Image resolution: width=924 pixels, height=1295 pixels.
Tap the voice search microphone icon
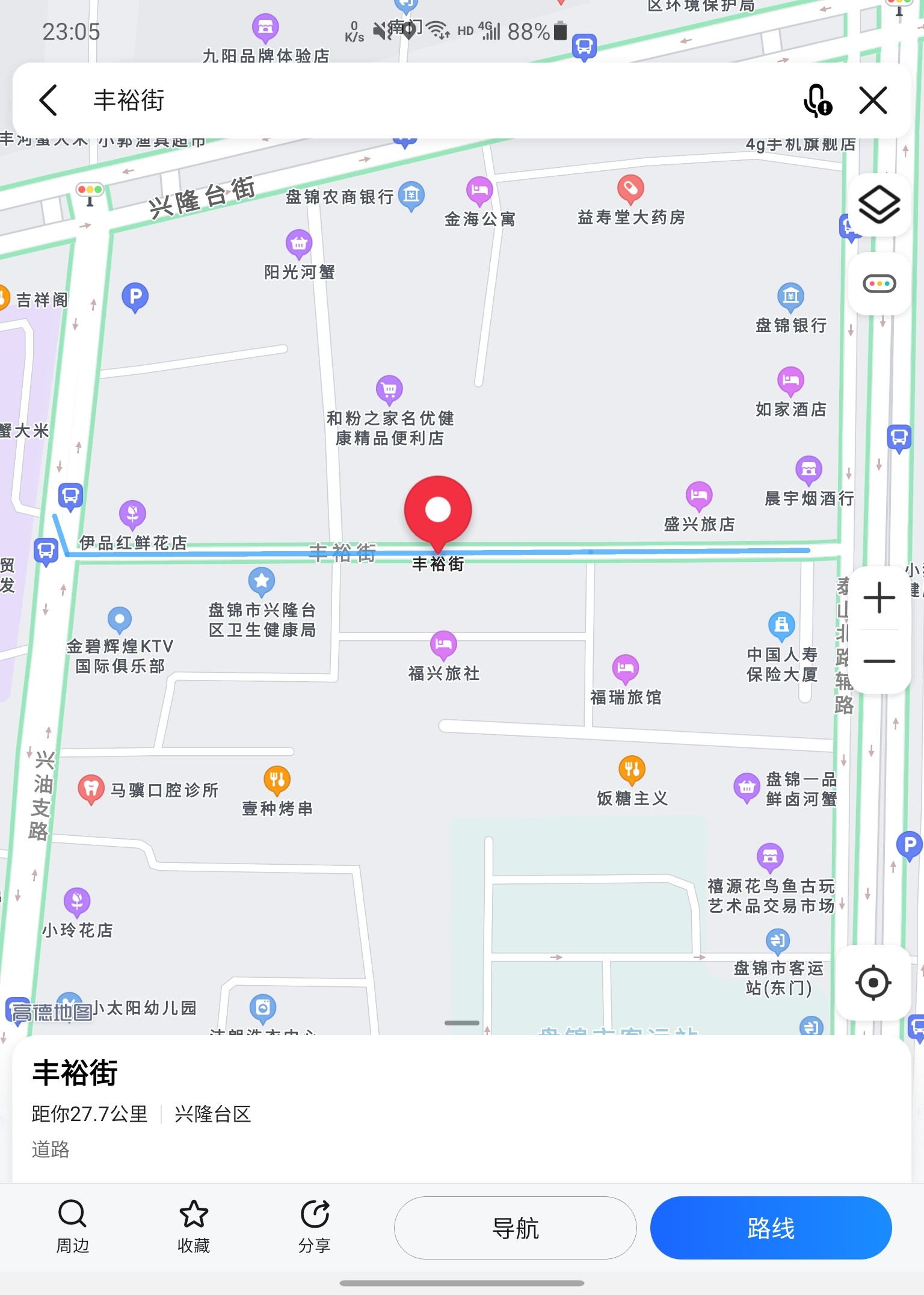click(816, 101)
